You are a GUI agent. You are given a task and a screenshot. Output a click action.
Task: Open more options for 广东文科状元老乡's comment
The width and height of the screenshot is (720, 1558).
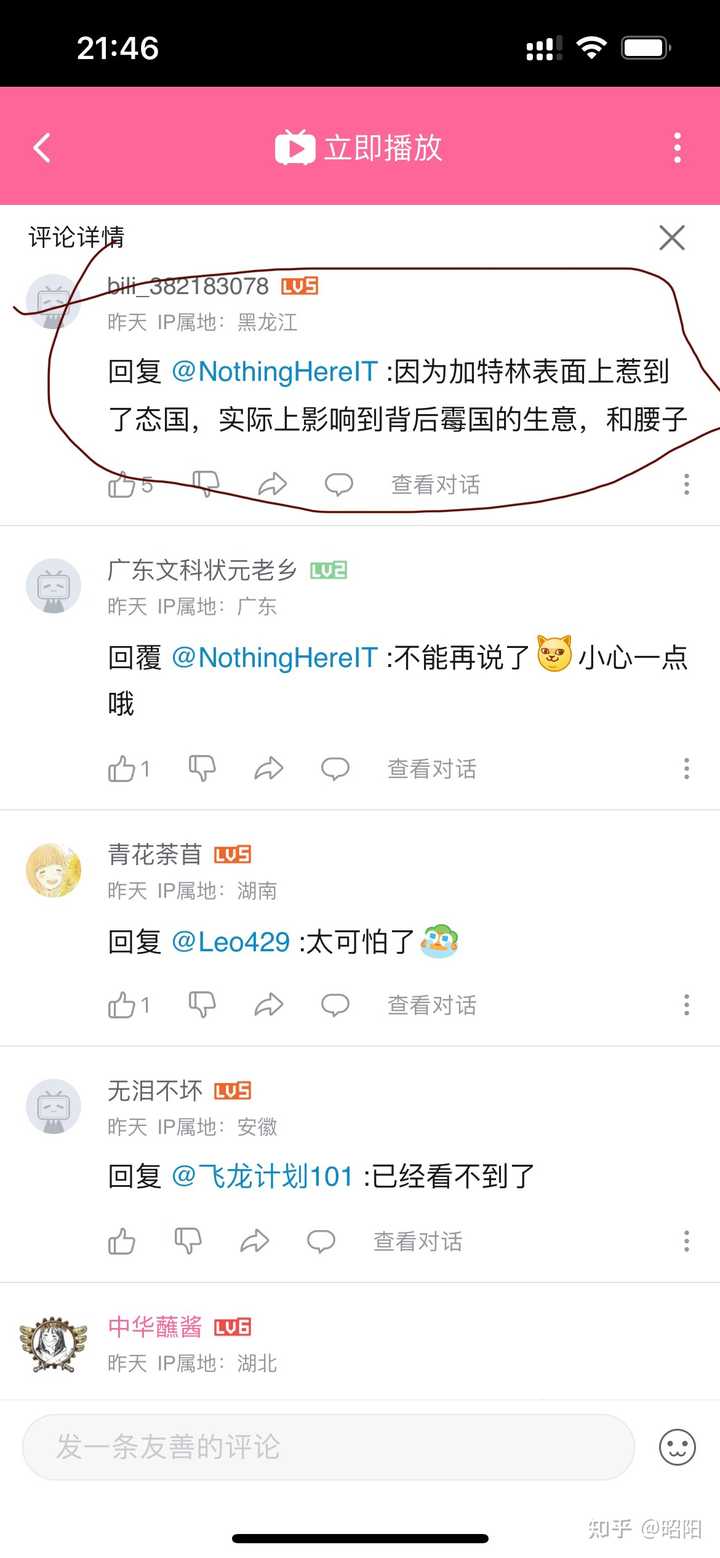click(686, 769)
